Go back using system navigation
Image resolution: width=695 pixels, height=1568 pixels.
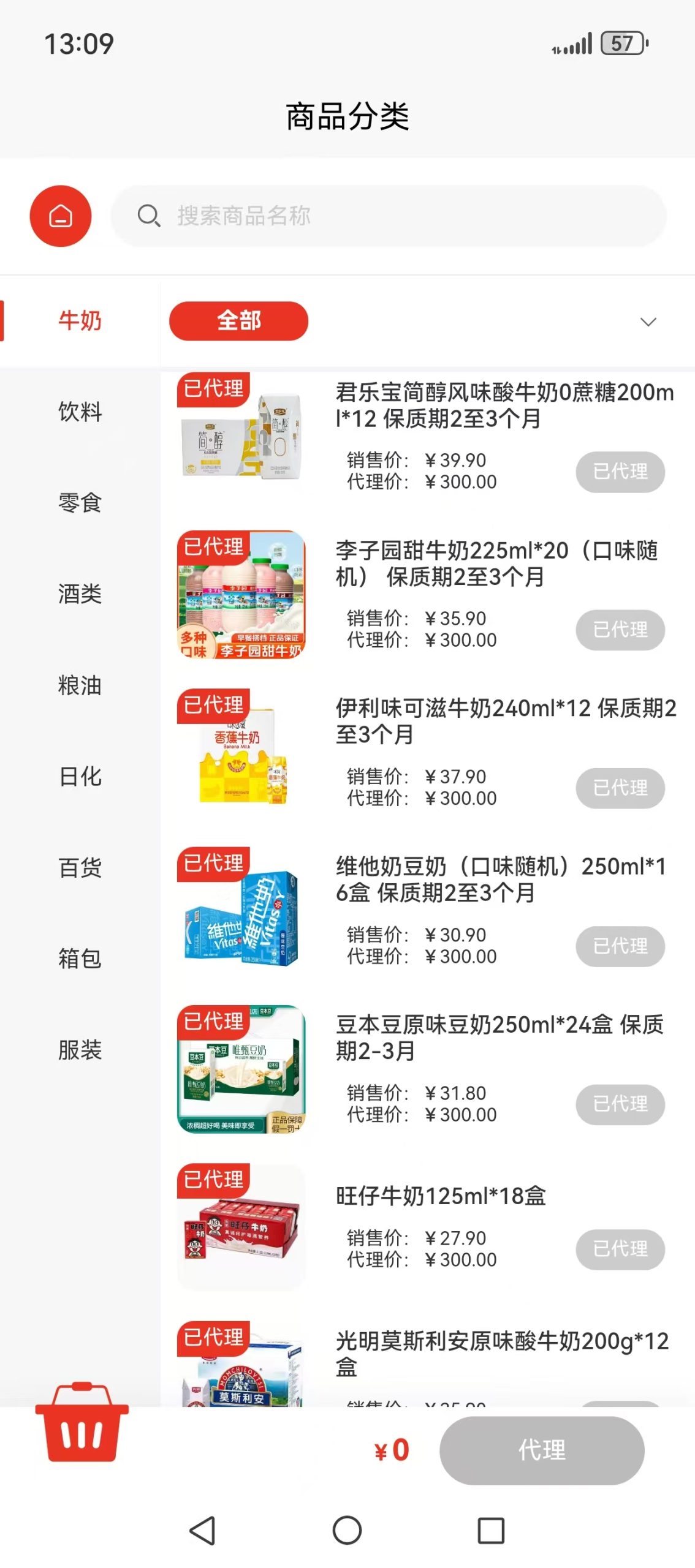[x=202, y=1530]
